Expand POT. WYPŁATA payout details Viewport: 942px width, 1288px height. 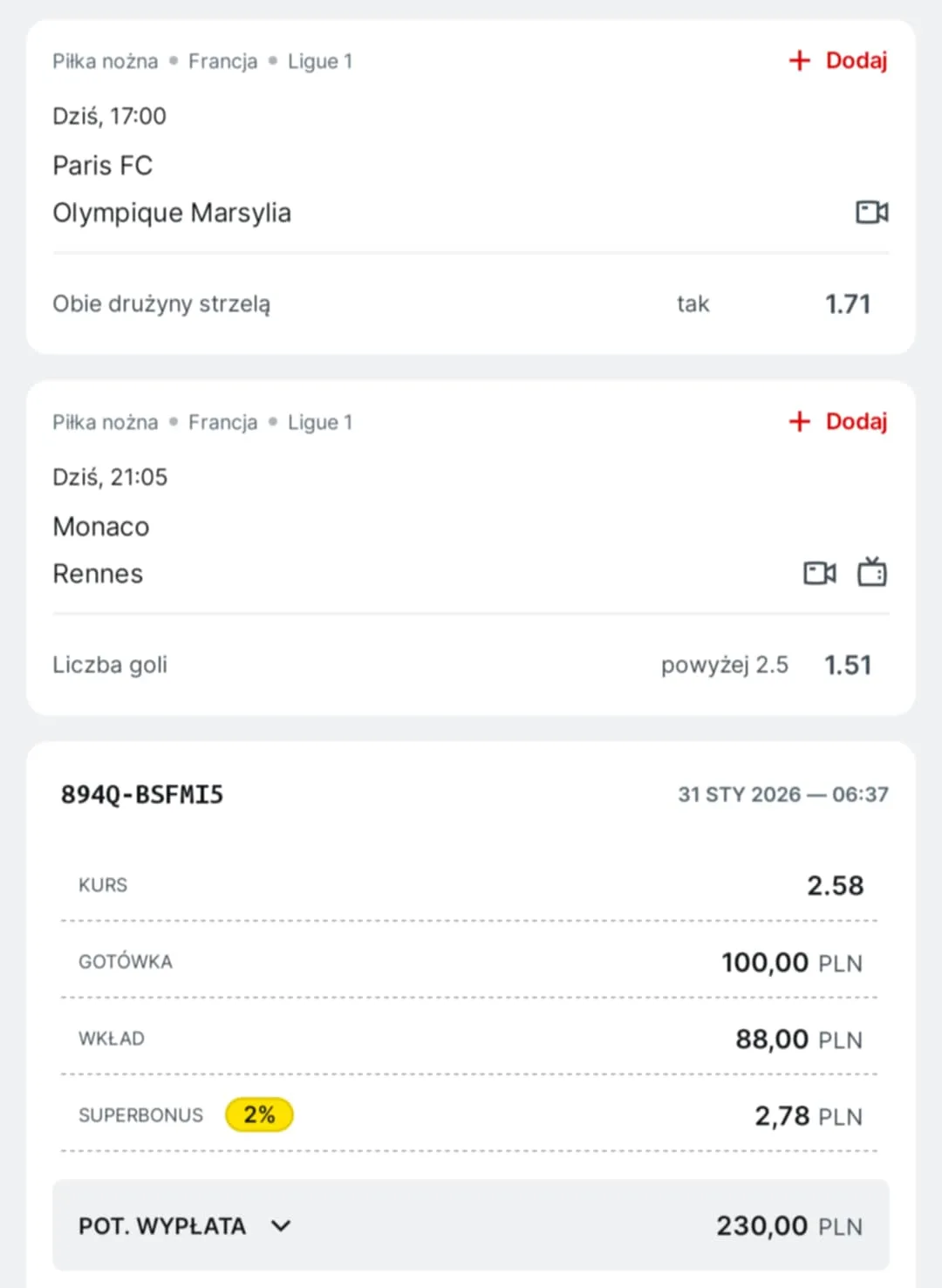tap(280, 1225)
